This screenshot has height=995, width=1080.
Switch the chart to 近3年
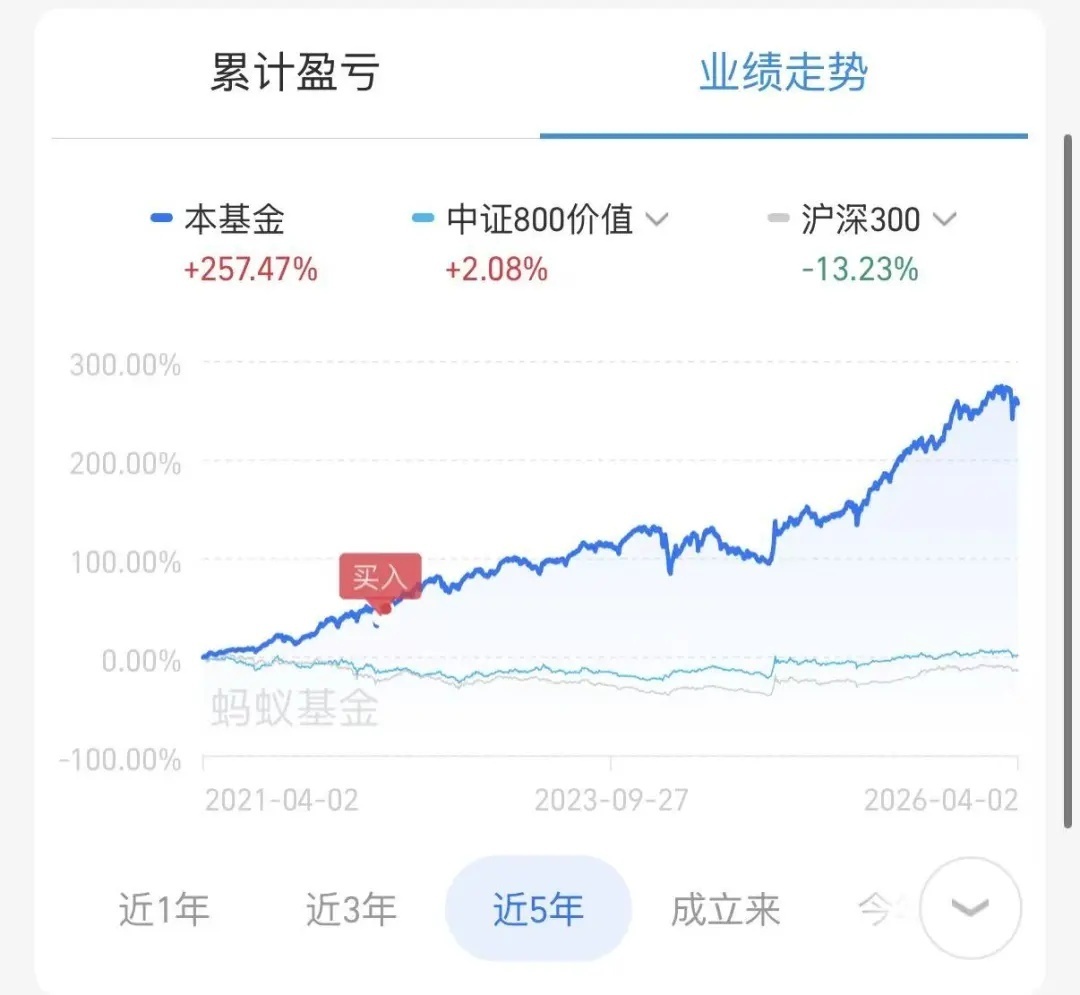pyautogui.click(x=351, y=910)
